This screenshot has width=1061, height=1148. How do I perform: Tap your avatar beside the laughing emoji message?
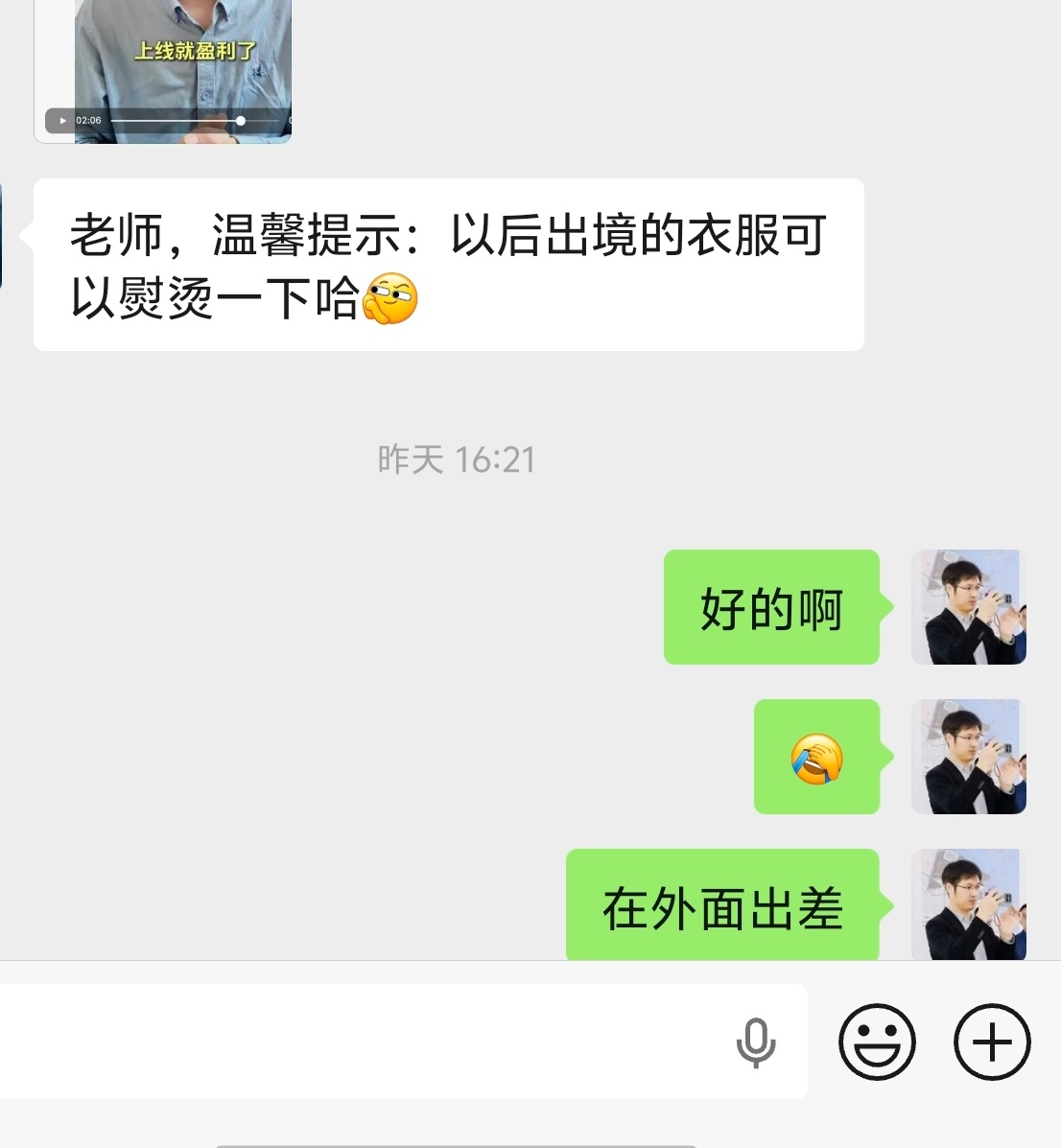968,756
